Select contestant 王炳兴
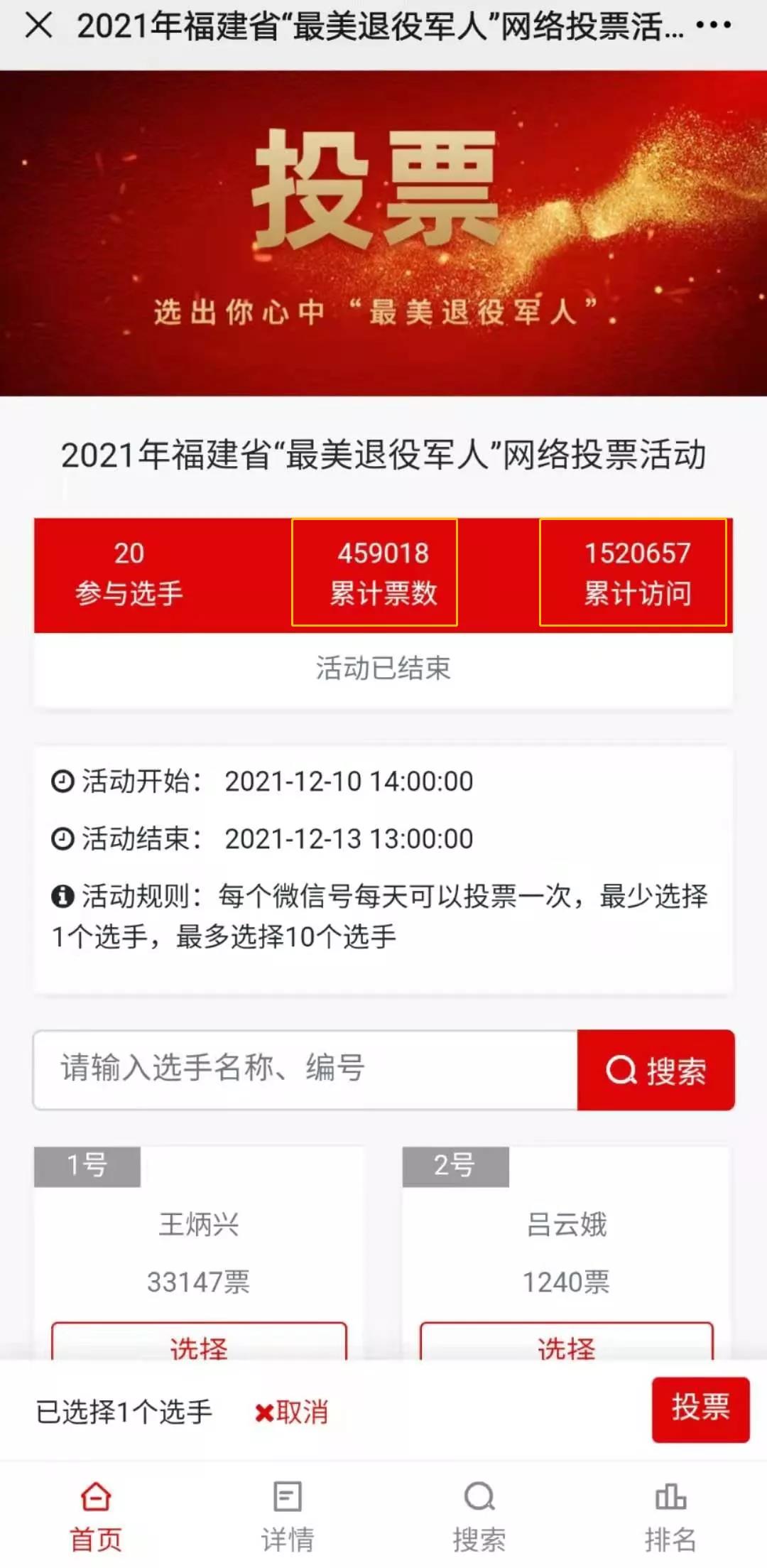Image resolution: width=767 pixels, height=1568 pixels. click(199, 1343)
